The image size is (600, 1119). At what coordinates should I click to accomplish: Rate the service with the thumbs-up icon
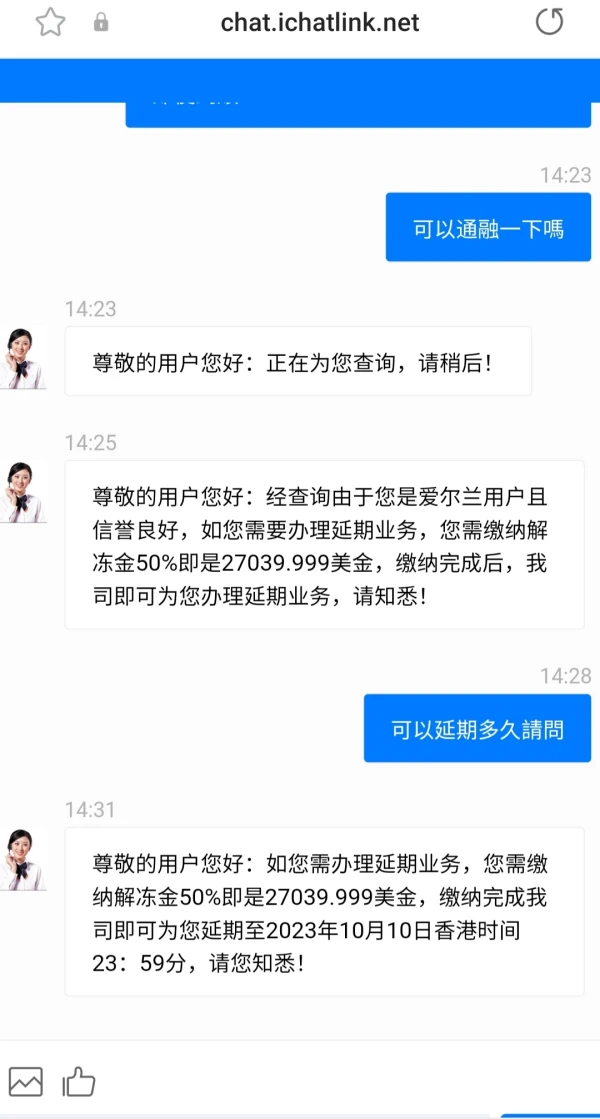[x=79, y=1081]
